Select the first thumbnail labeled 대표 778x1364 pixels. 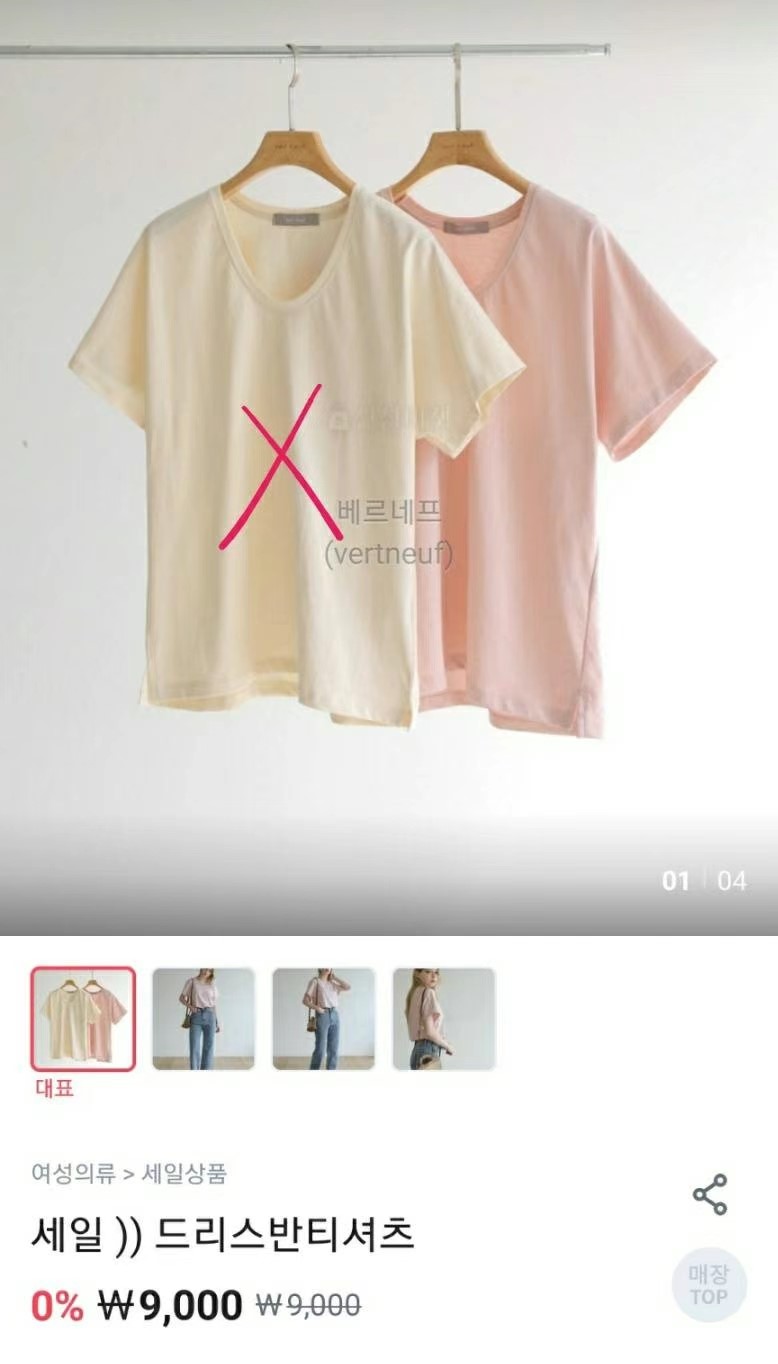point(83,1019)
